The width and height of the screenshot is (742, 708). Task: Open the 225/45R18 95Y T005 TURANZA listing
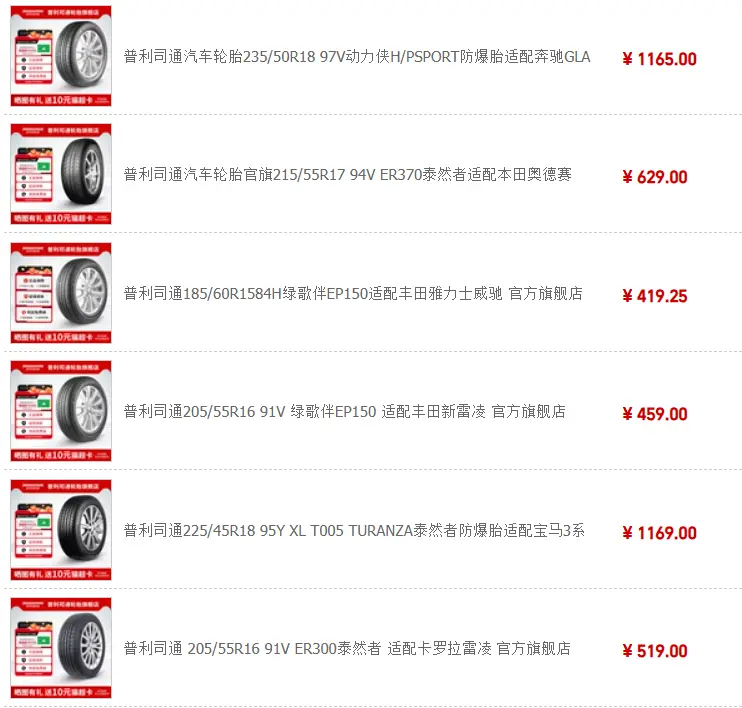(354, 531)
